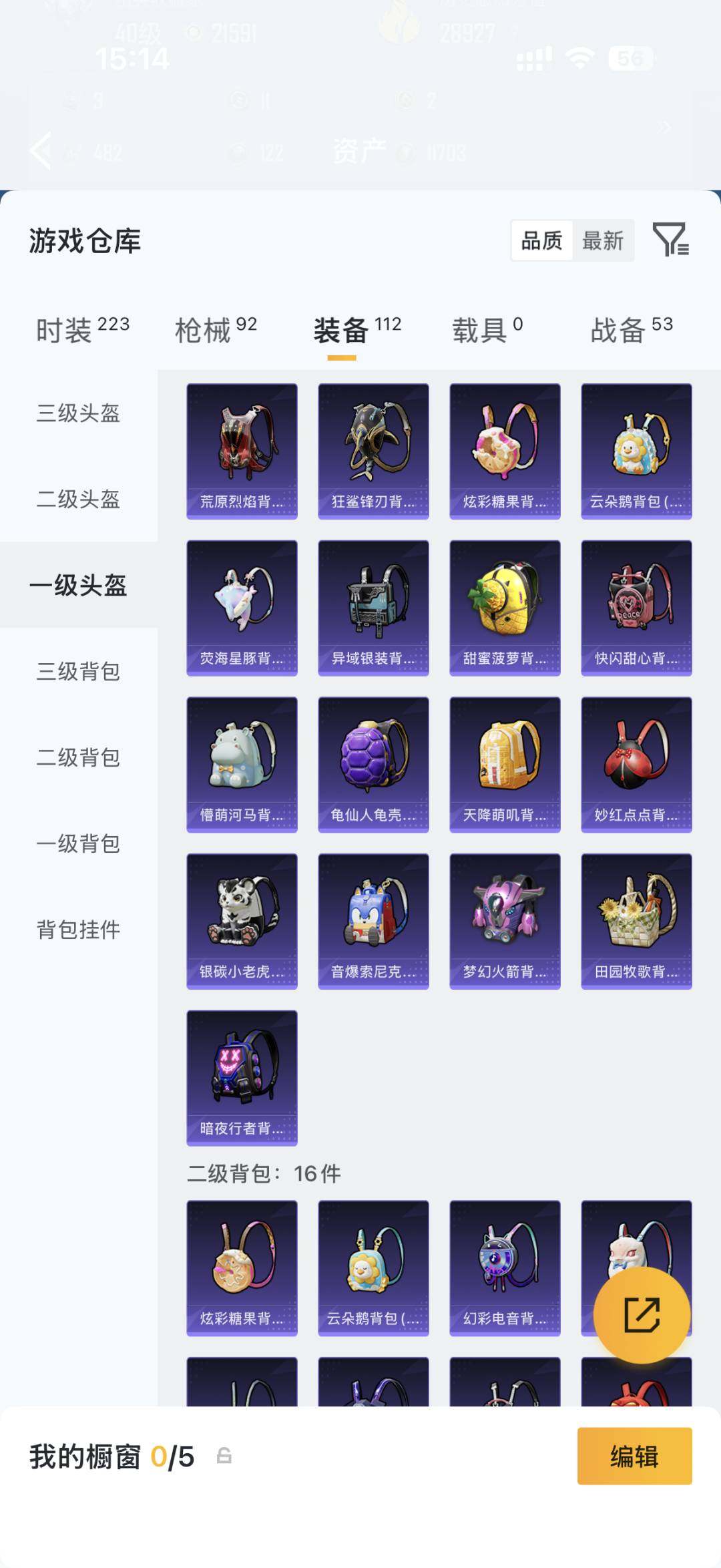This screenshot has width=721, height=1568.
Task: Switch sorting to 最新
Action: 603,242
